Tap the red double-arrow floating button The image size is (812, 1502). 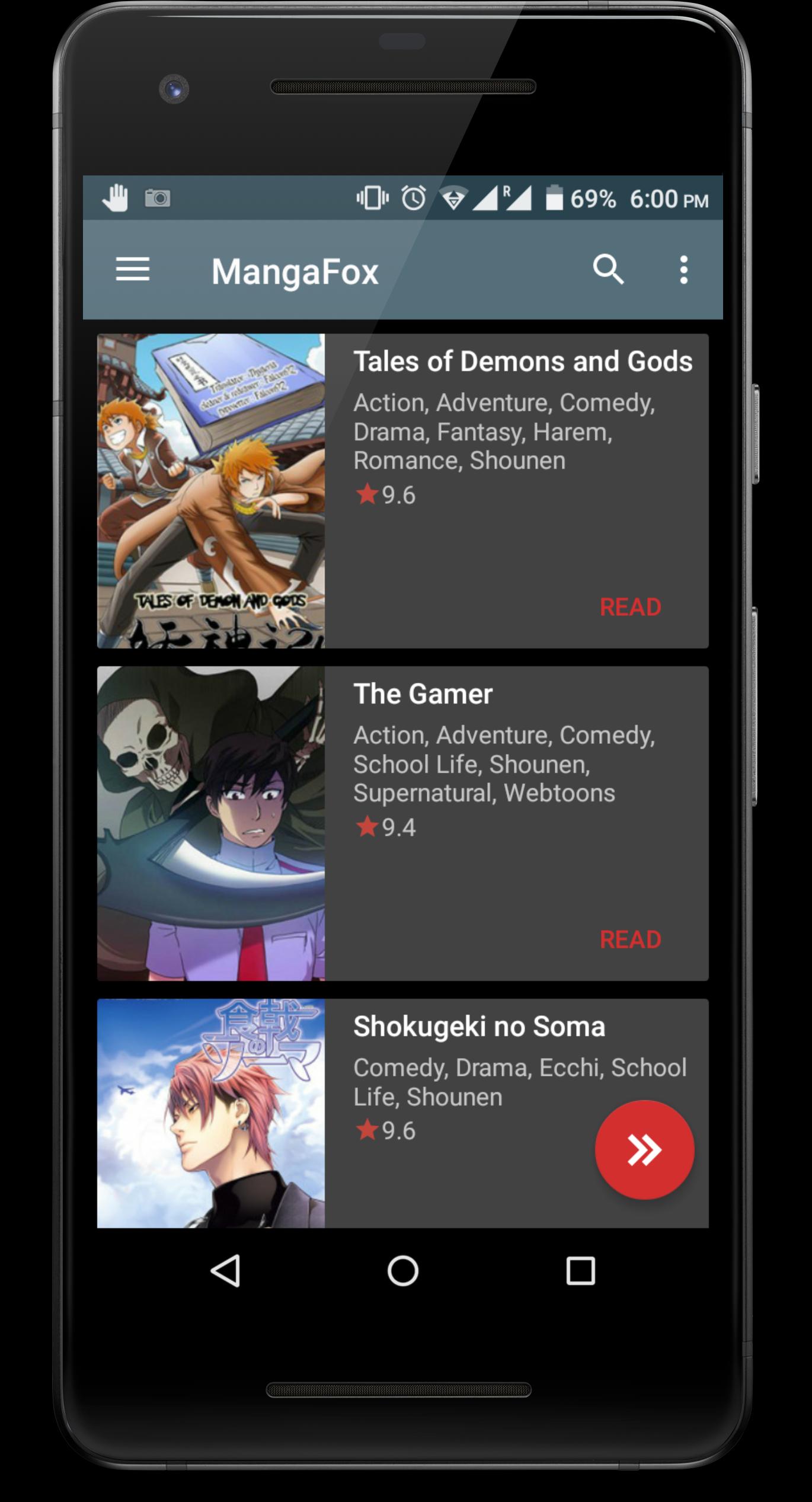[644, 1151]
